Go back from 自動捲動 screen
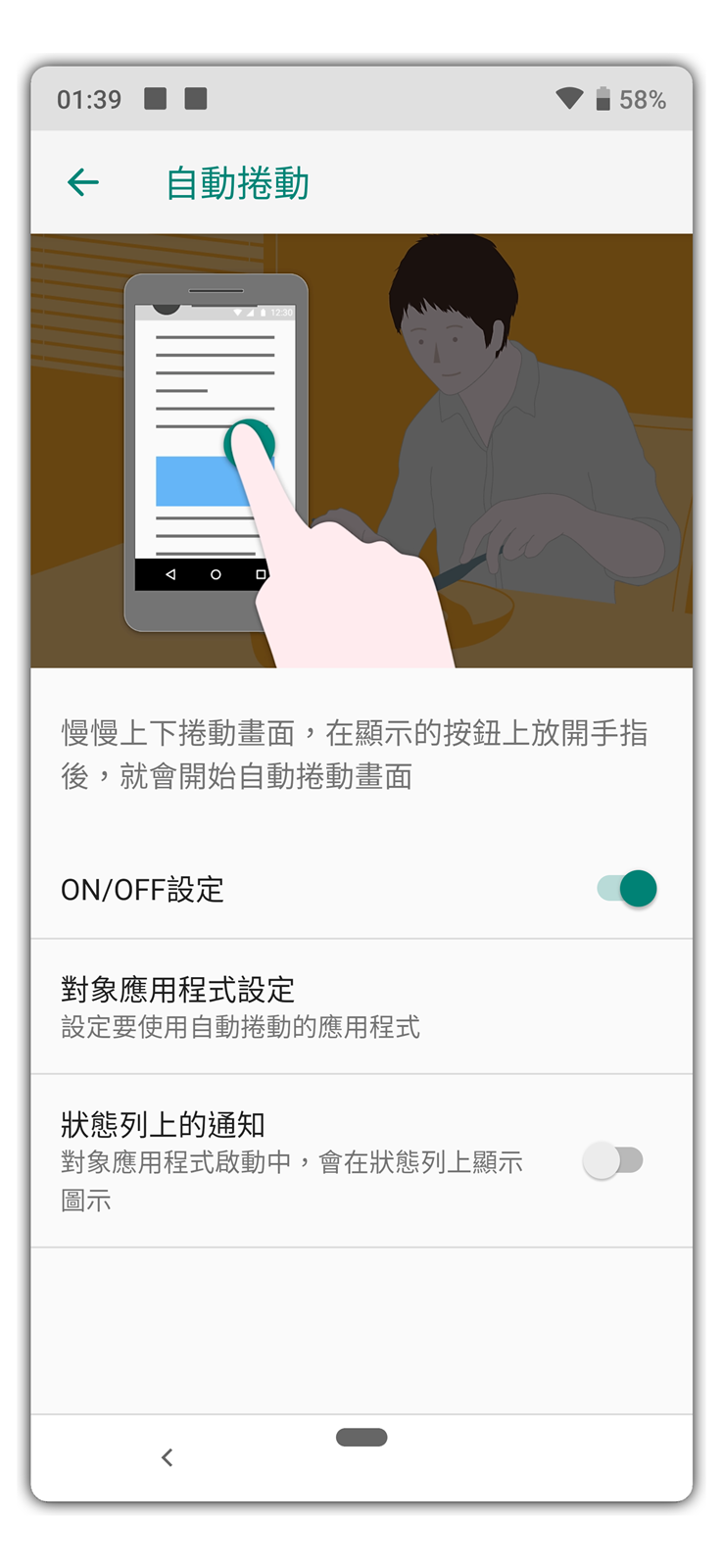This screenshot has height=1568, width=723. pyautogui.click(x=83, y=182)
